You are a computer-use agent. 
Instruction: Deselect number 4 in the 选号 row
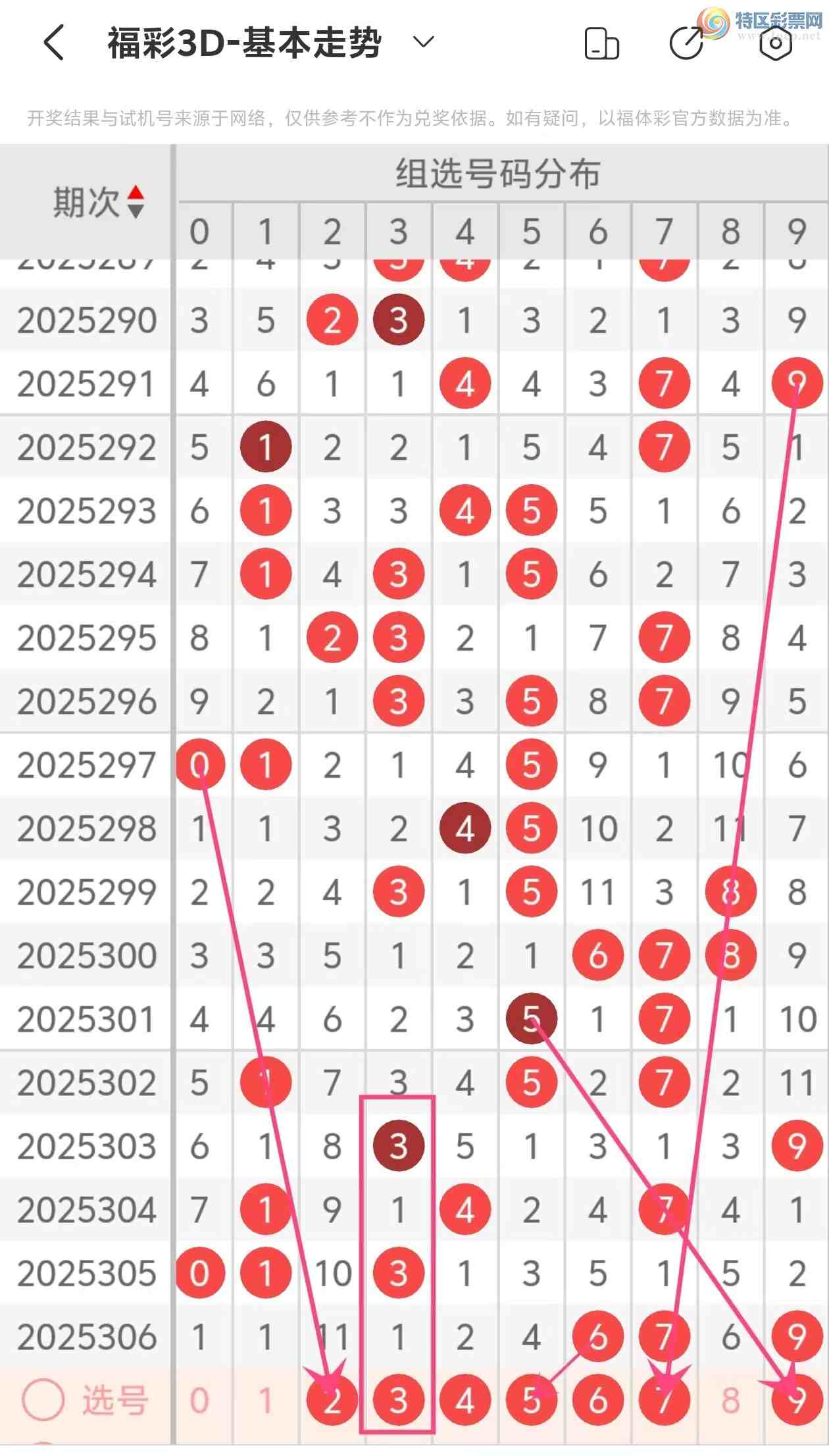(x=465, y=1400)
